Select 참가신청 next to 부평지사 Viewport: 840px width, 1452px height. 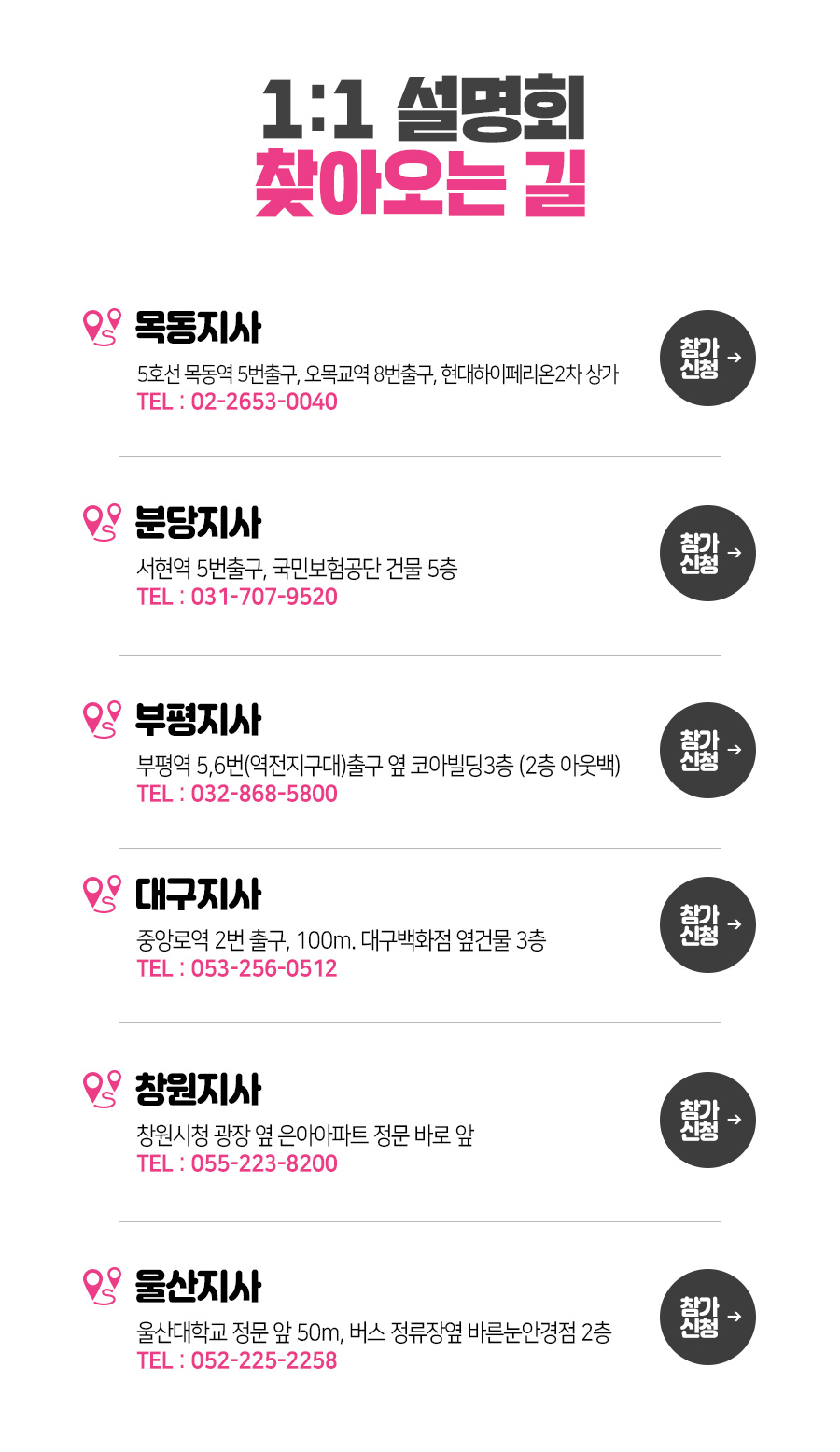click(x=707, y=751)
